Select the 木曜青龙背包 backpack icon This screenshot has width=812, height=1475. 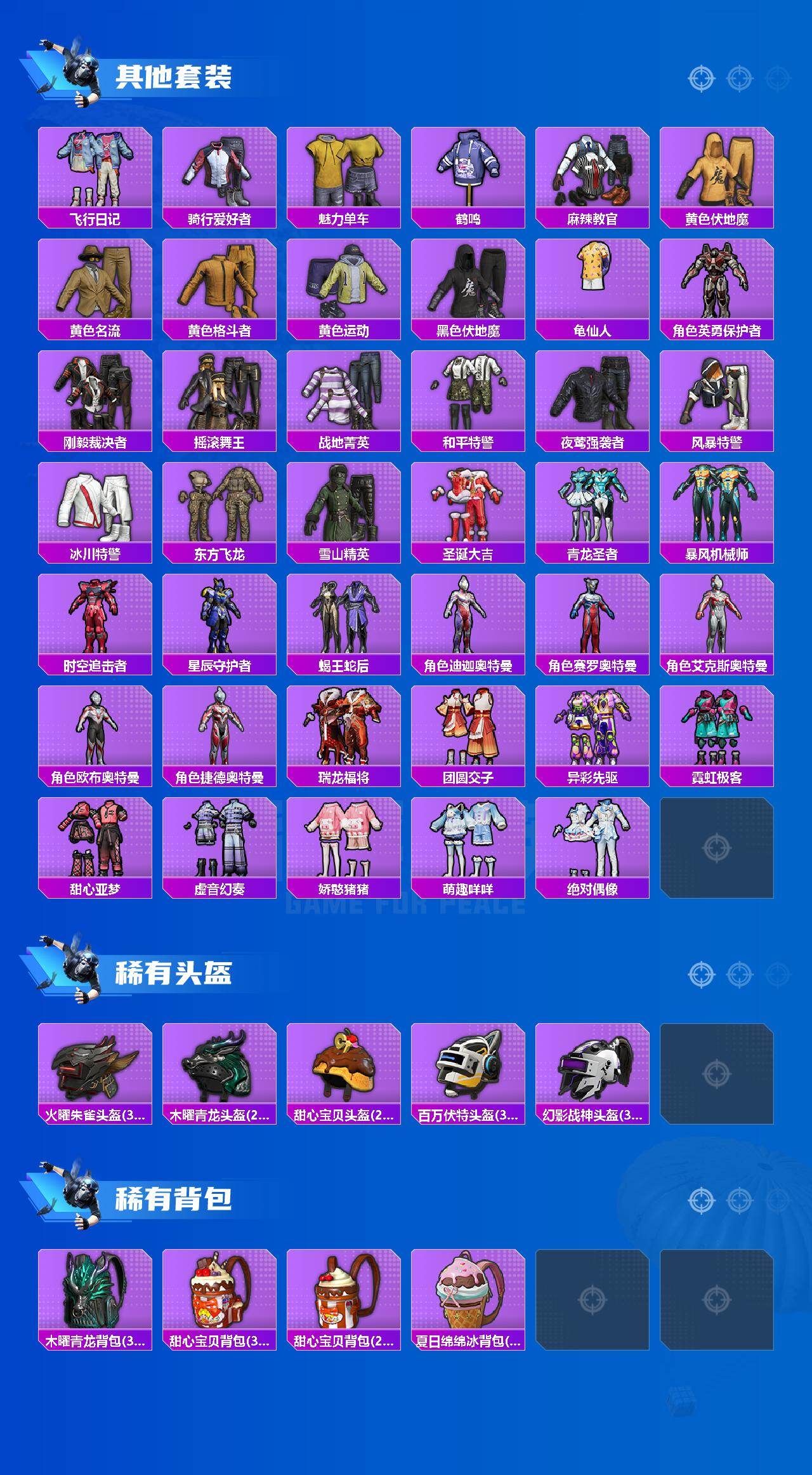(95, 1288)
